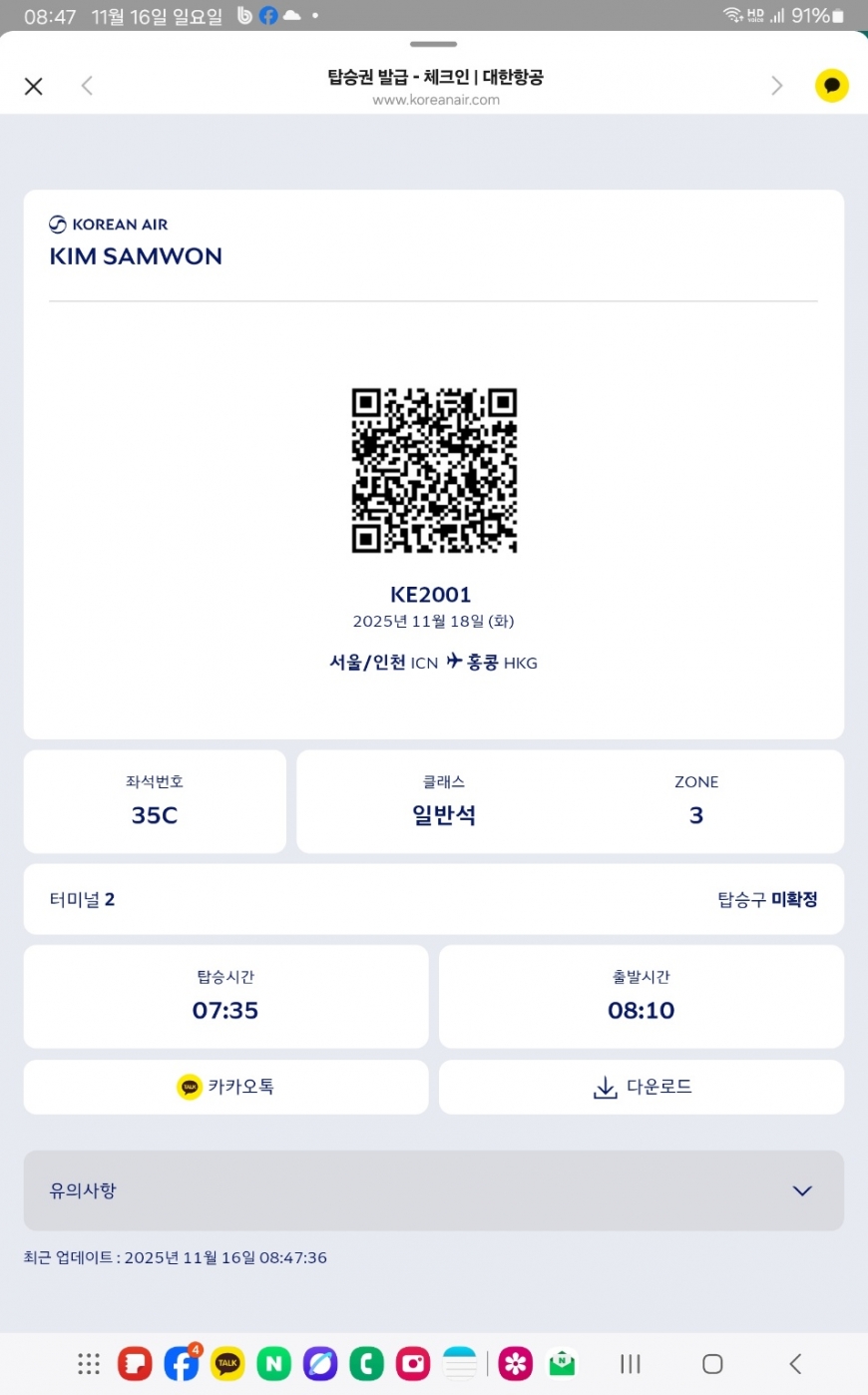This screenshot has width=868, height=1395.
Task: Open the Gallery flower icon in taskbar
Action: coord(516,1364)
